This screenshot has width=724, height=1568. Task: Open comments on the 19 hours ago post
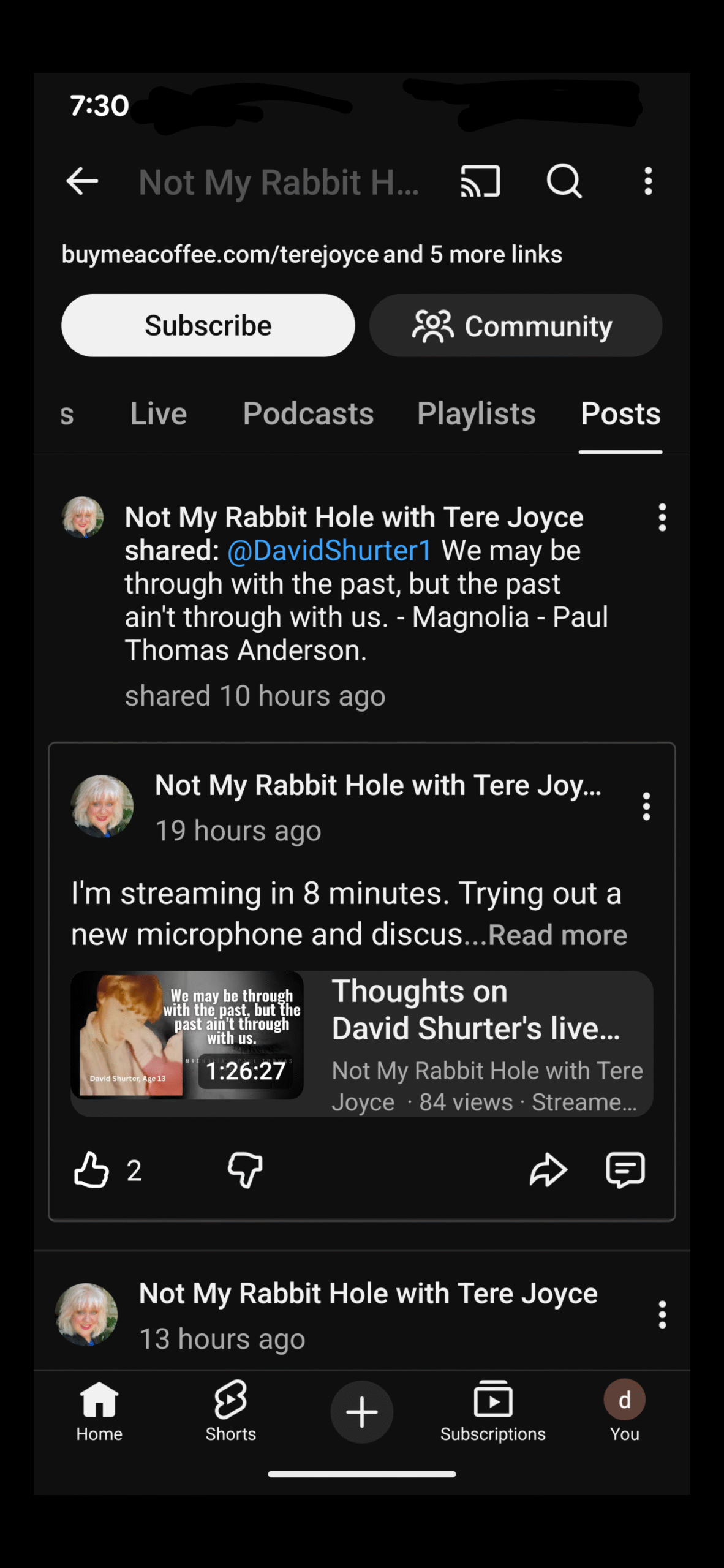(x=625, y=1170)
